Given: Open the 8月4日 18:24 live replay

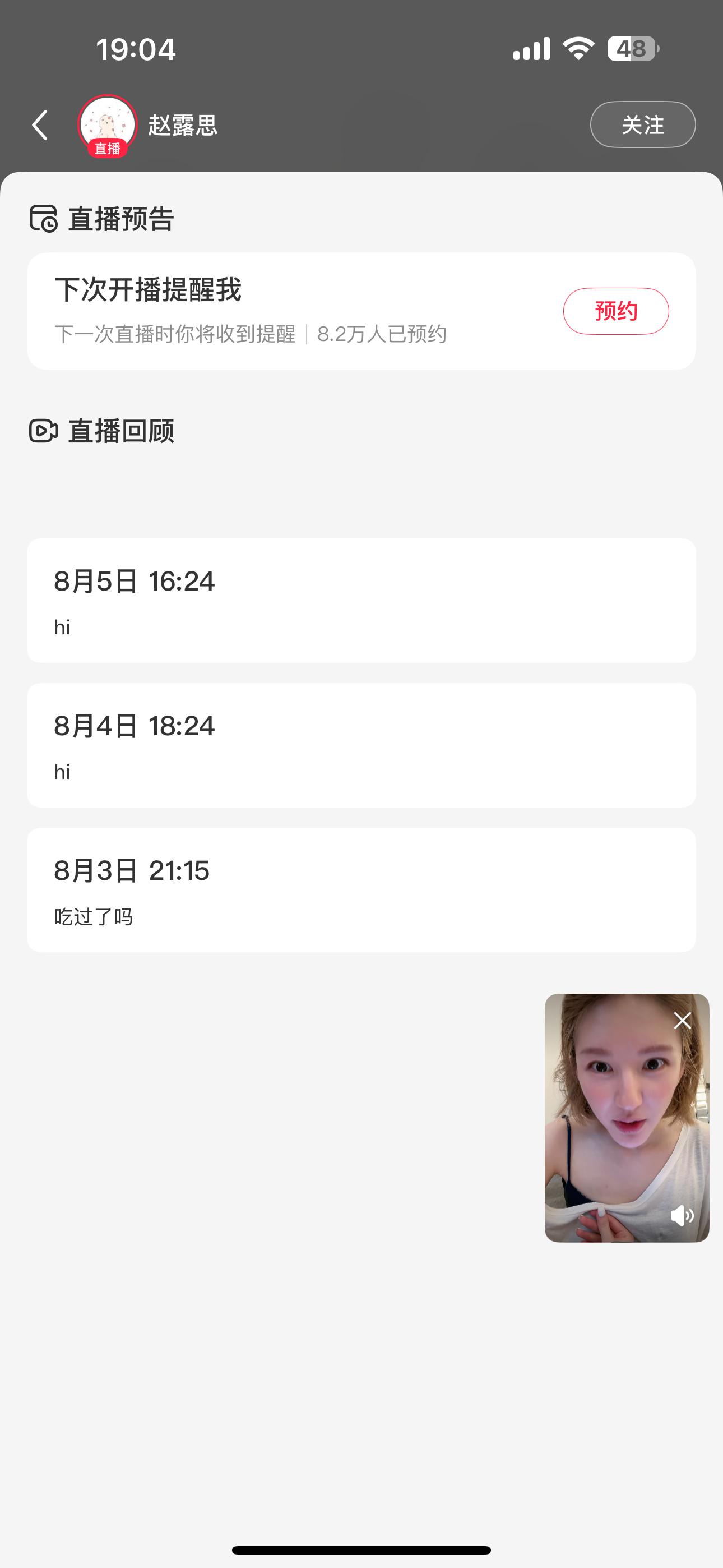Looking at the screenshot, I should click(361, 746).
